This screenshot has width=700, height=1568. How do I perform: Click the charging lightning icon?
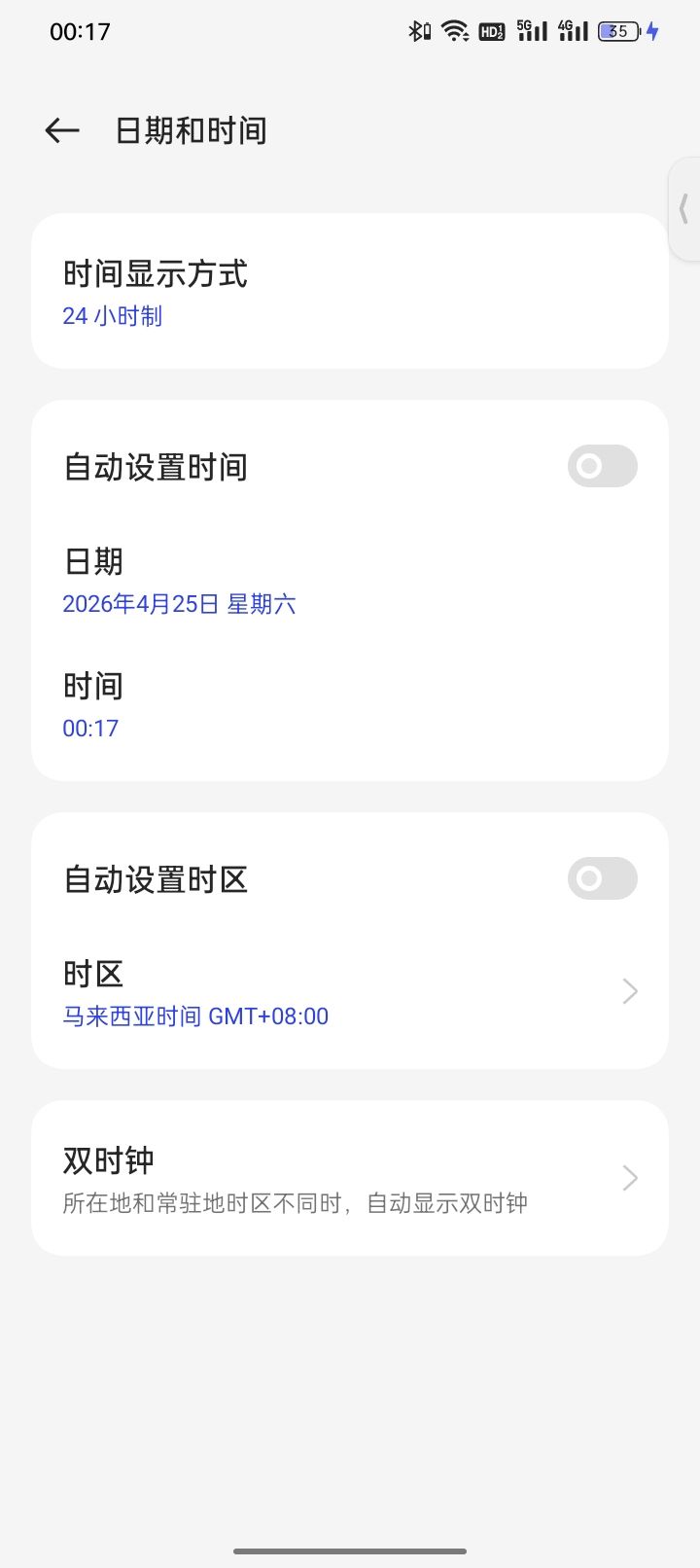click(649, 30)
